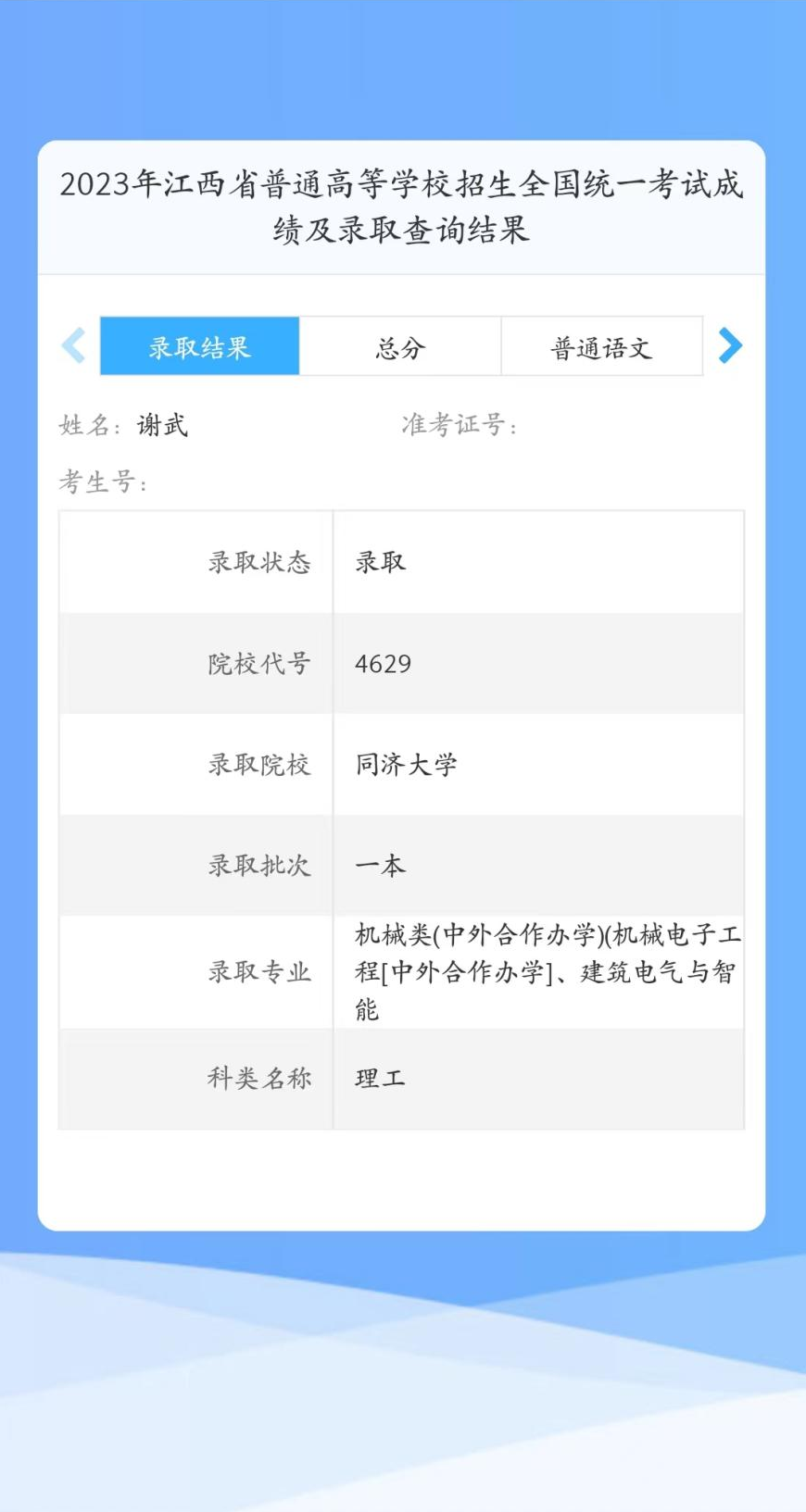The height and width of the screenshot is (1512, 806).
Task: Show previous tabs with left arrow
Action: [x=73, y=345]
